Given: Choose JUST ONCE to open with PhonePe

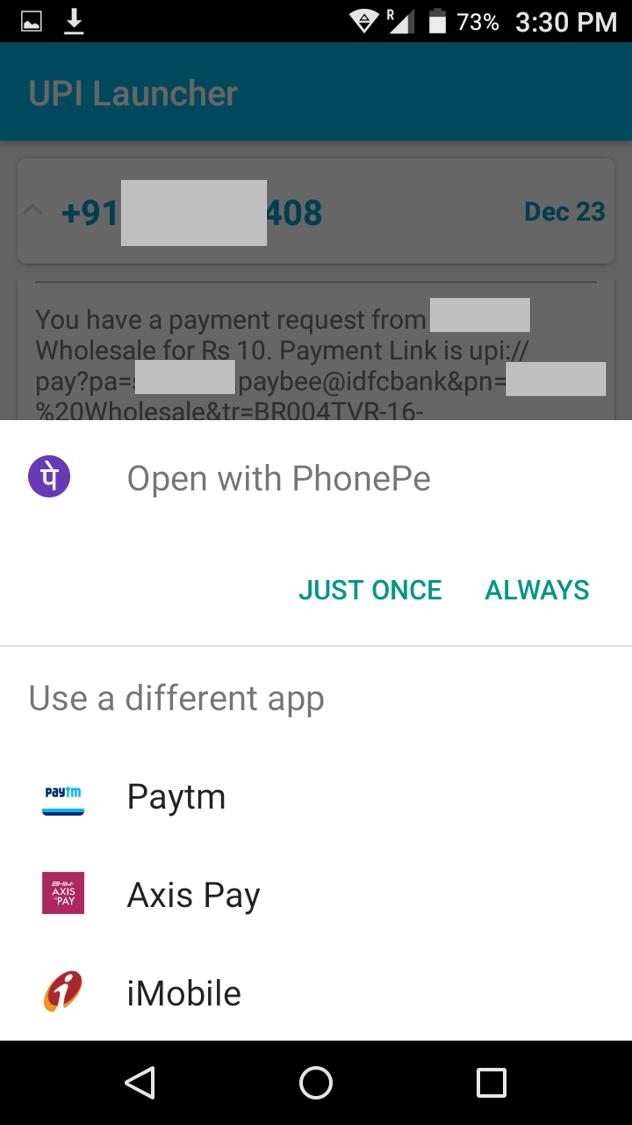Looking at the screenshot, I should coord(370,590).
